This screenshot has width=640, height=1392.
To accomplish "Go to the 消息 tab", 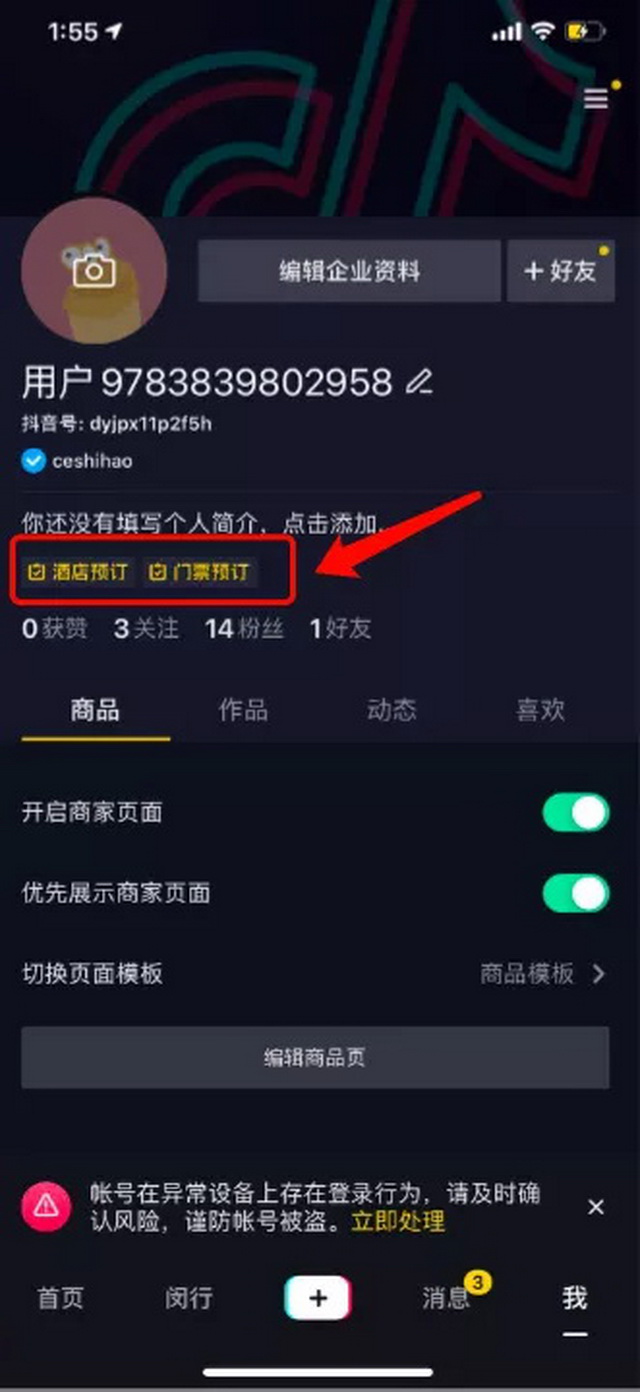I will pyautogui.click(x=446, y=1298).
